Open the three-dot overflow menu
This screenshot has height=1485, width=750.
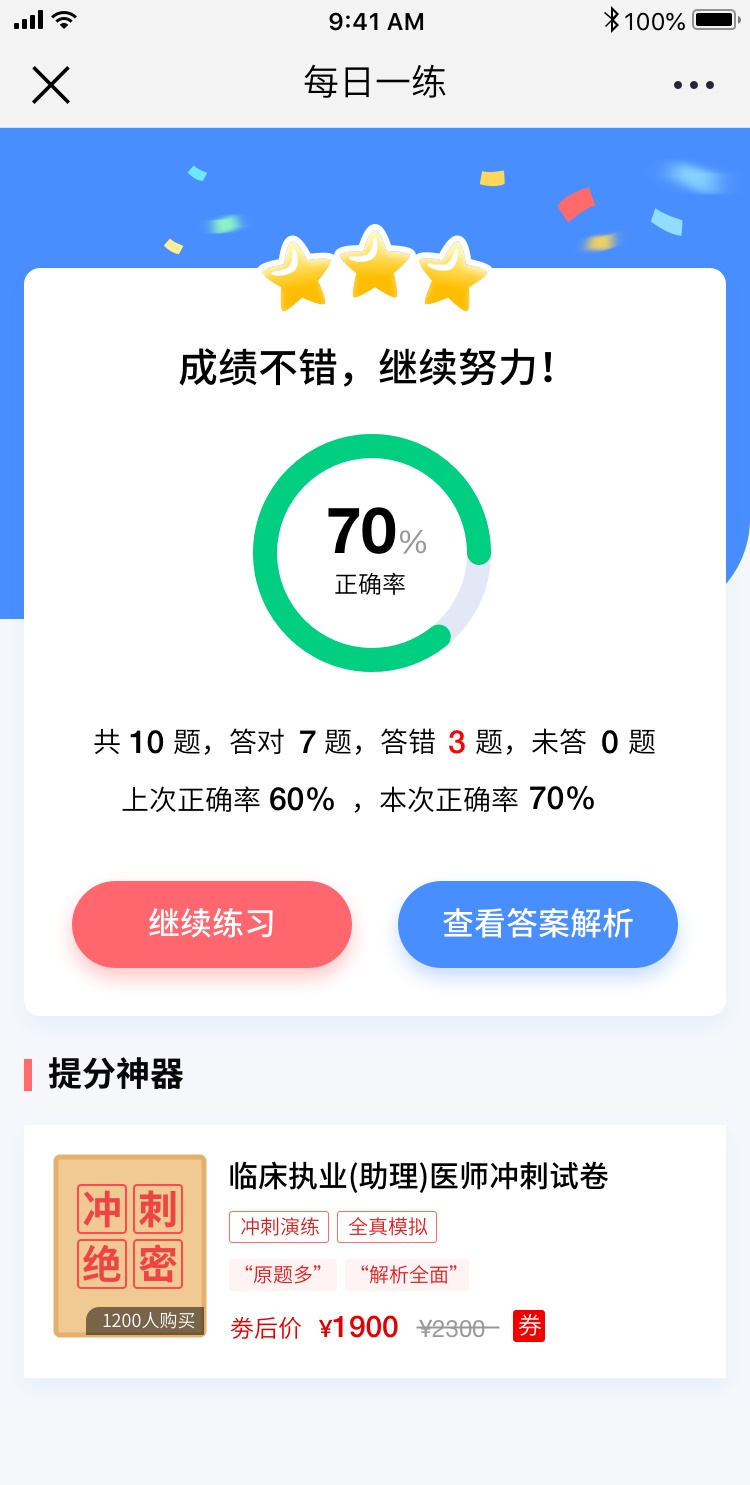(x=694, y=85)
